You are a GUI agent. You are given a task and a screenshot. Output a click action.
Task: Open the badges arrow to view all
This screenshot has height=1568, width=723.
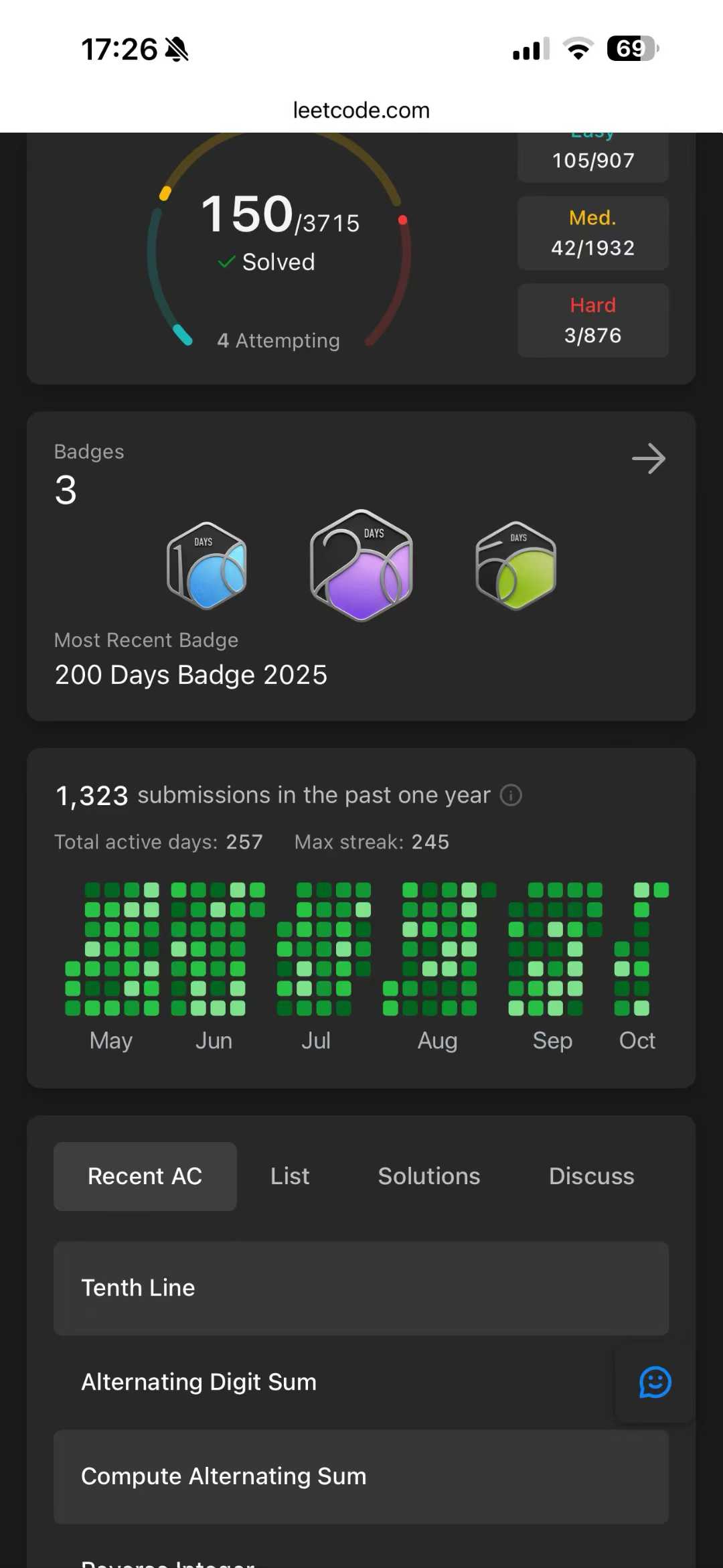pyautogui.click(x=648, y=459)
